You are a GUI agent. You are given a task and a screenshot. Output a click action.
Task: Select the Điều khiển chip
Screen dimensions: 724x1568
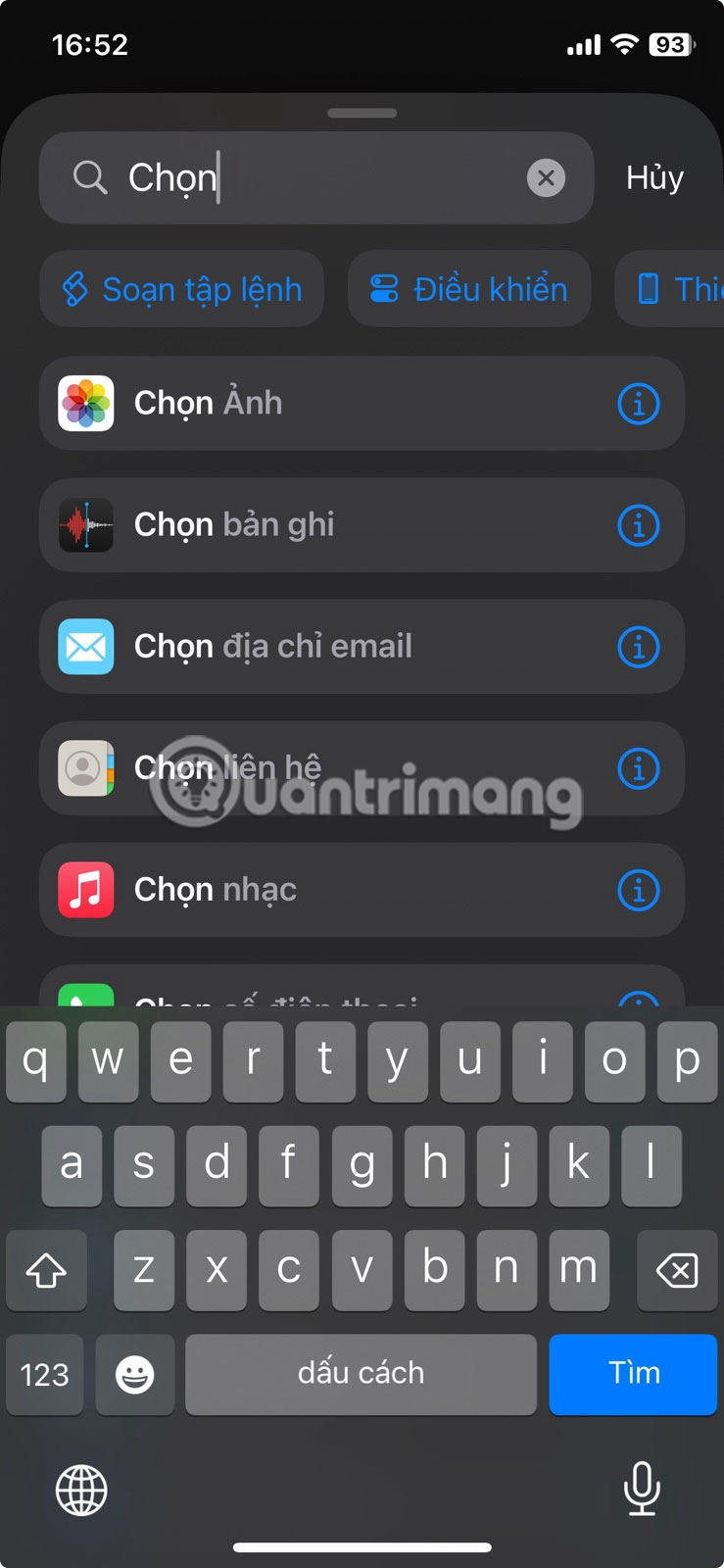469,289
